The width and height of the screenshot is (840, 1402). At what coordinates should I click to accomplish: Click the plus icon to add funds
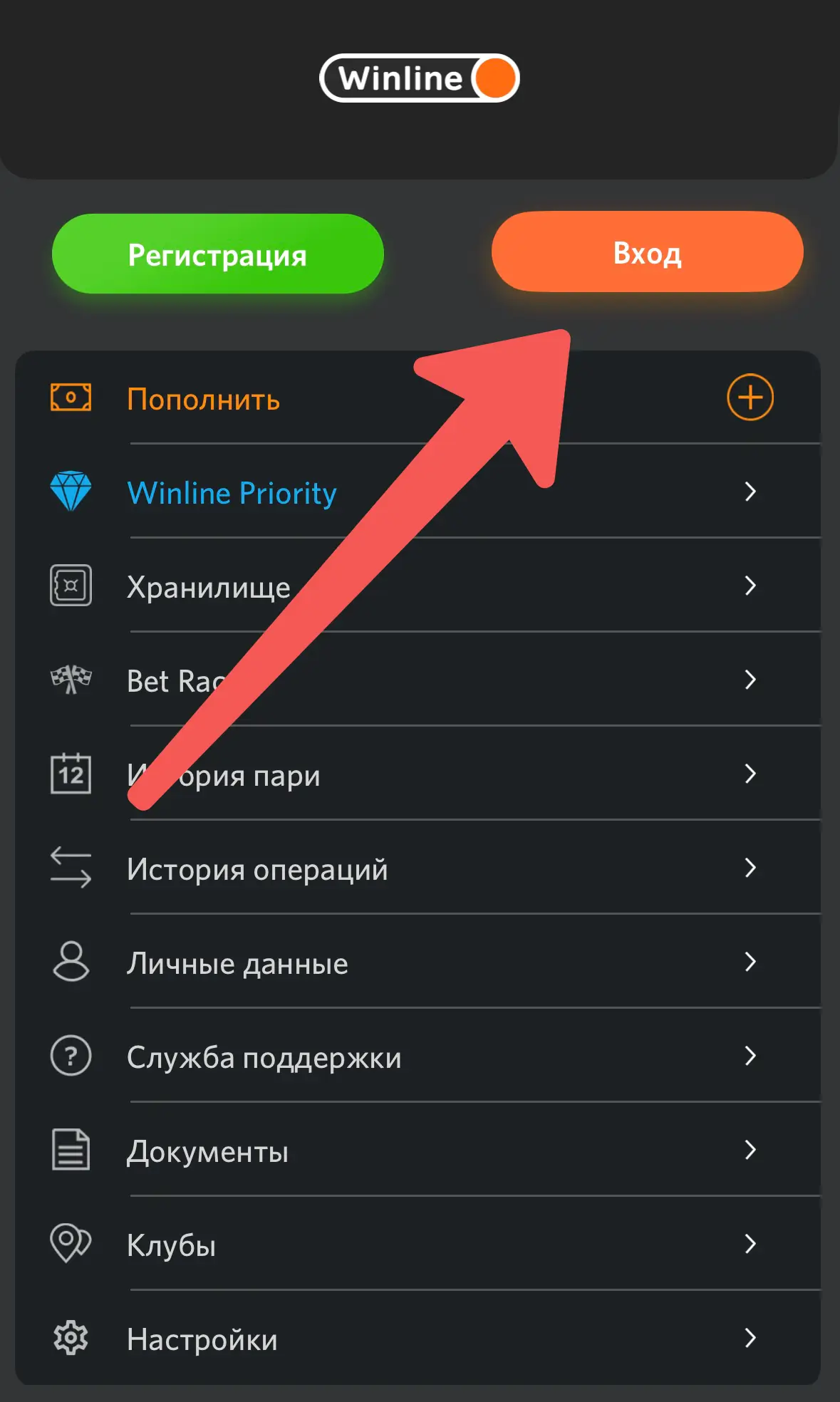pos(751,398)
